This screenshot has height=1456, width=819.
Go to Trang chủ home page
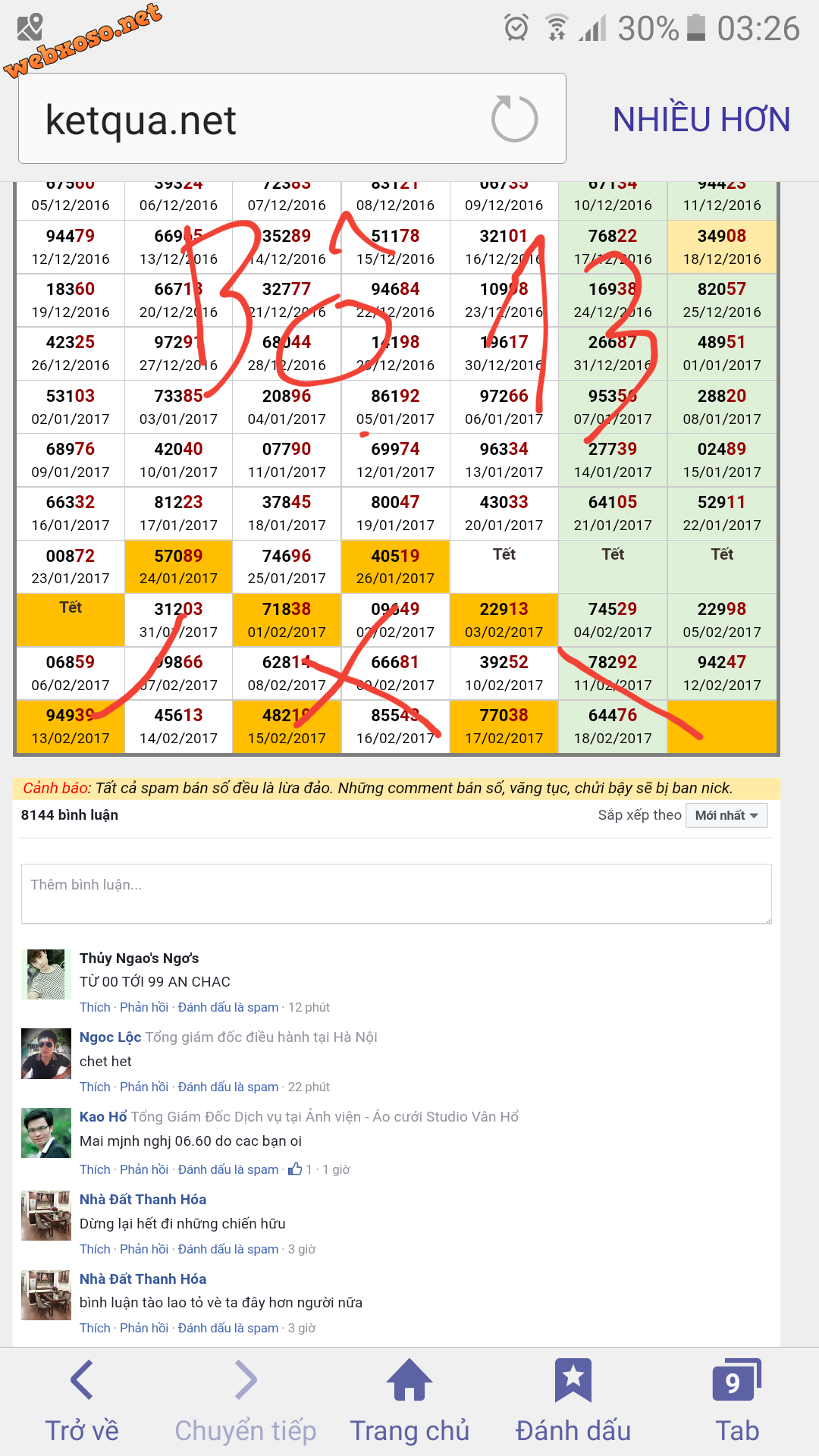coord(409,1401)
